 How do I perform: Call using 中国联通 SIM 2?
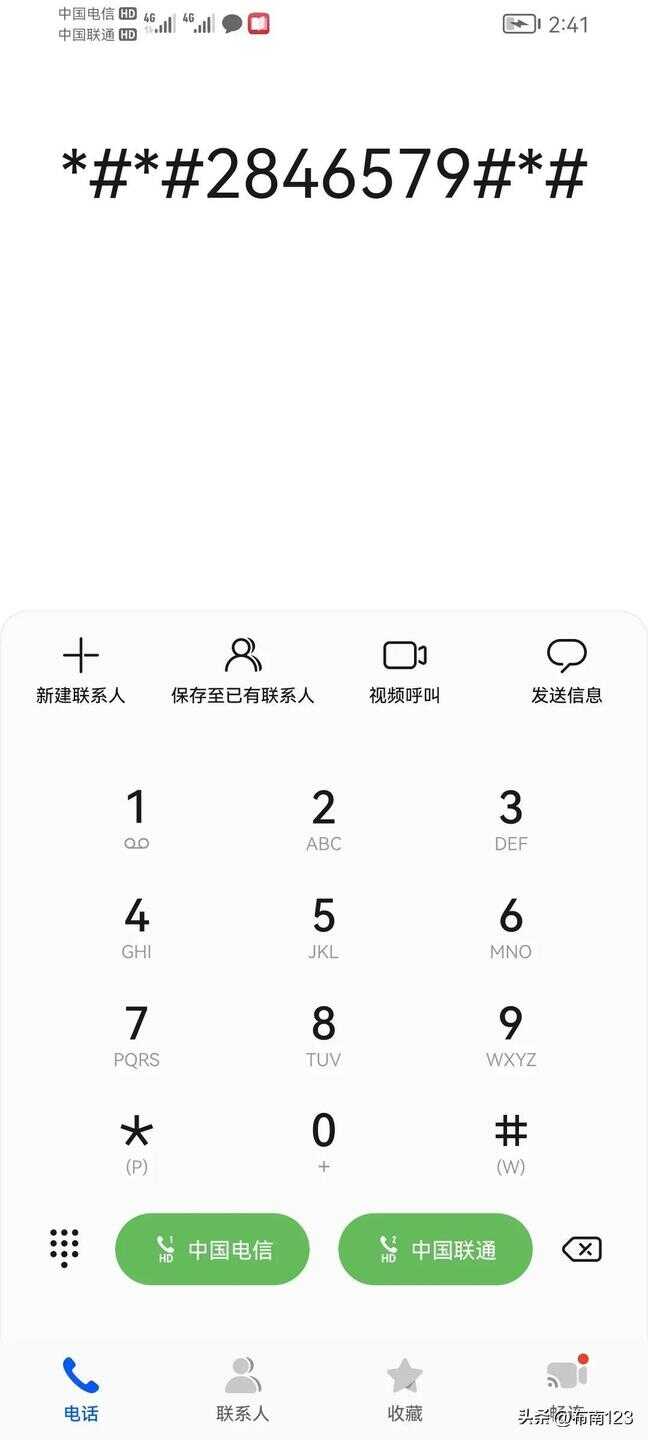point(435,1249)
